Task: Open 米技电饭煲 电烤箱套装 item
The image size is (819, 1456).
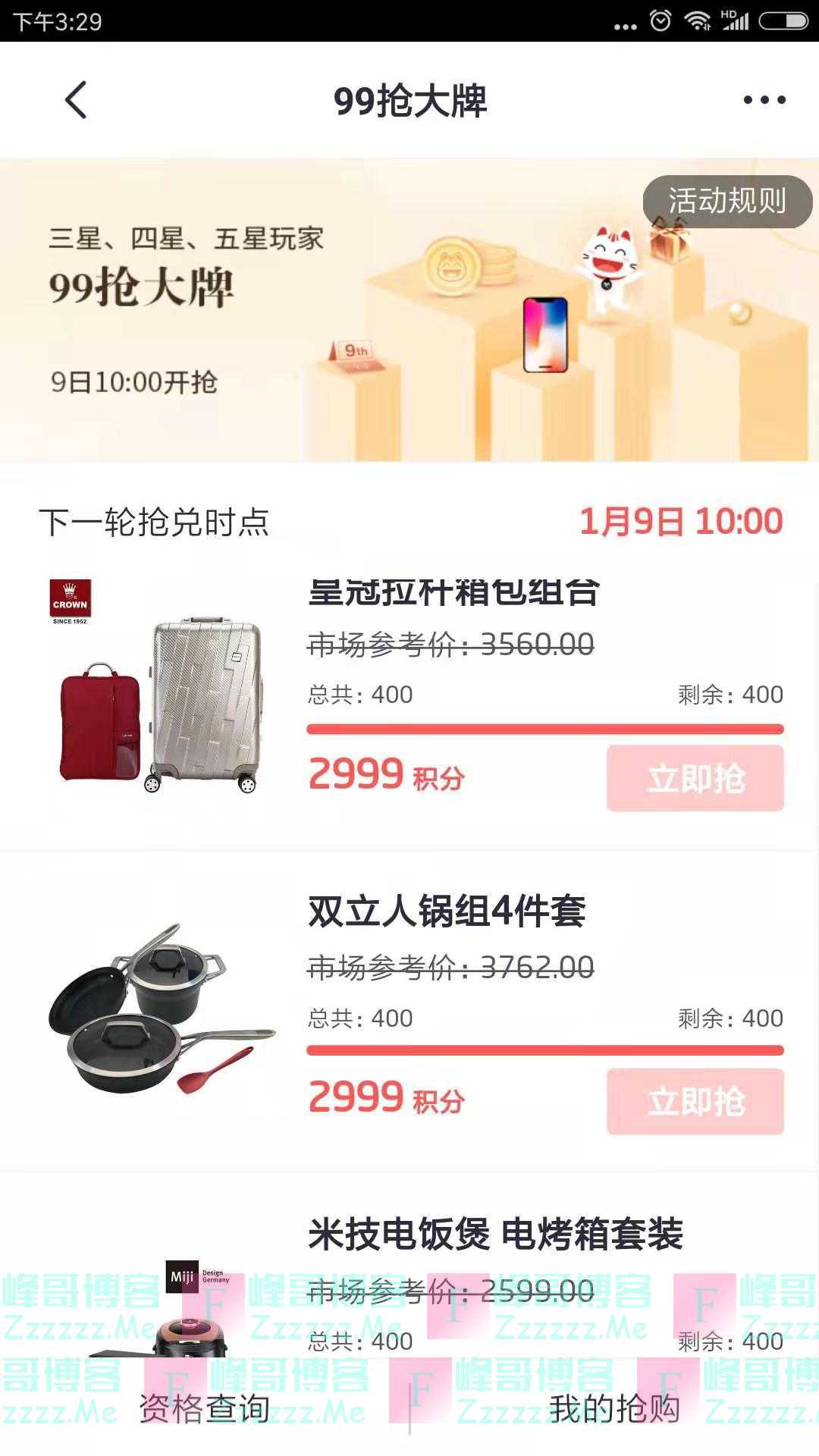Action: pyautogui.click(x=494, y=1235)
